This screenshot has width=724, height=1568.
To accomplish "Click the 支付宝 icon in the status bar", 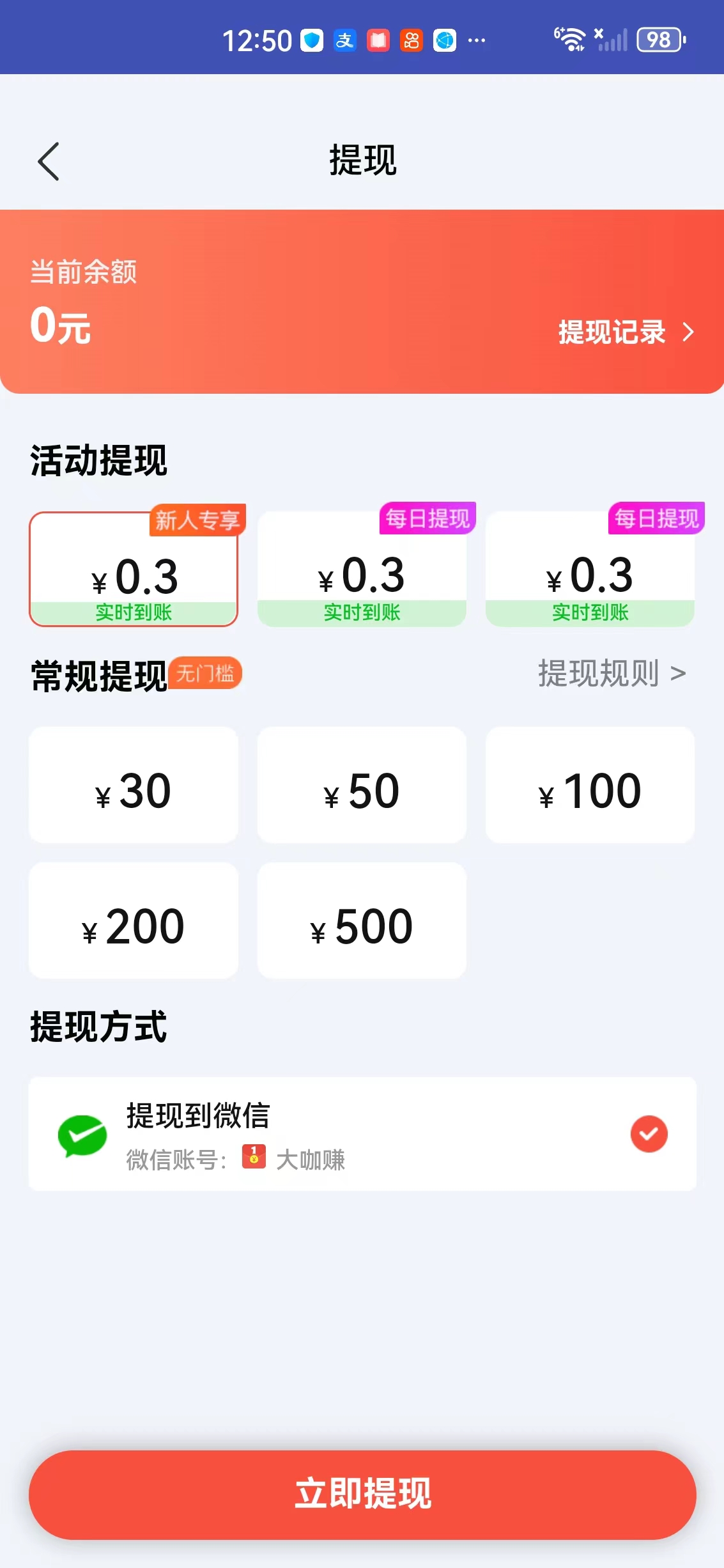I will [344, 40].
